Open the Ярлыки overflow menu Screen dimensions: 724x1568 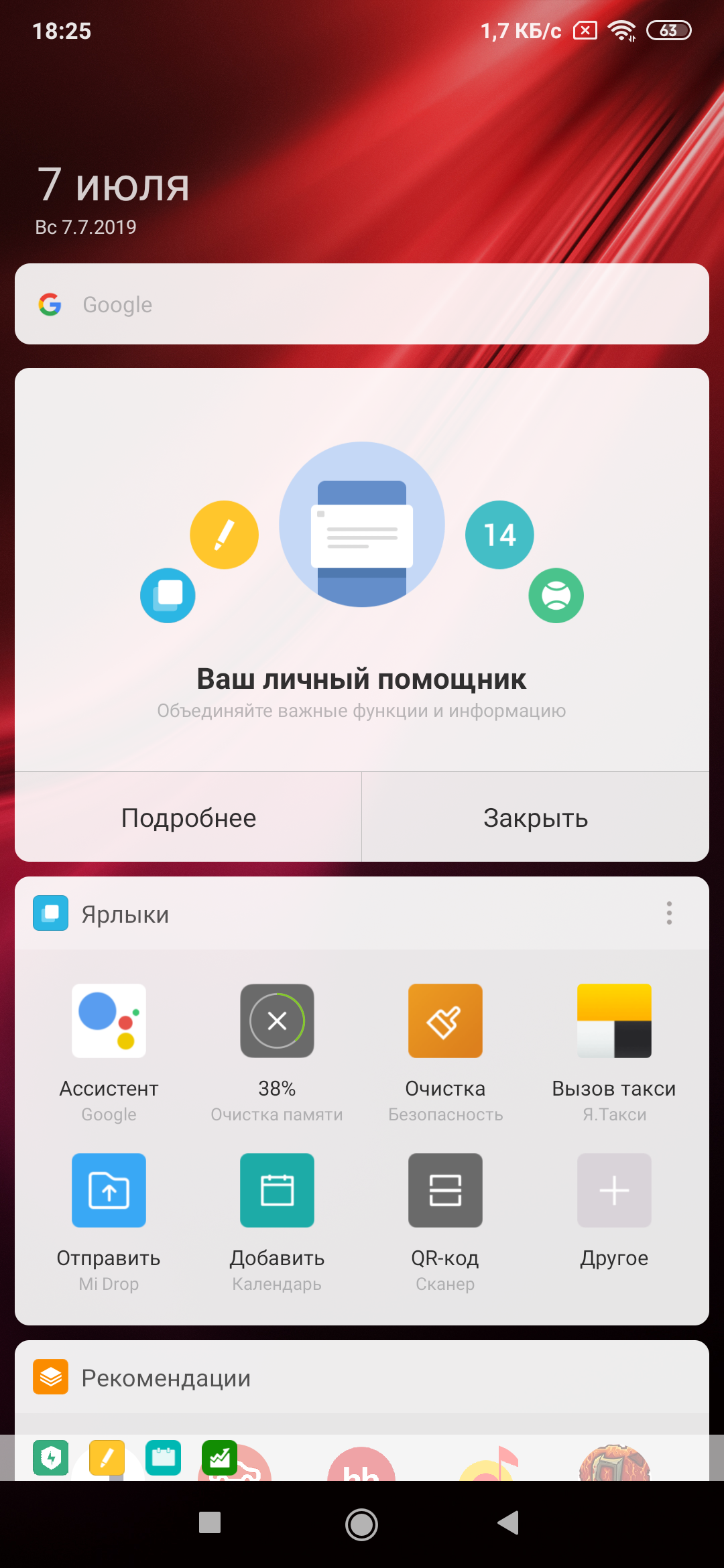pos(669,913)
